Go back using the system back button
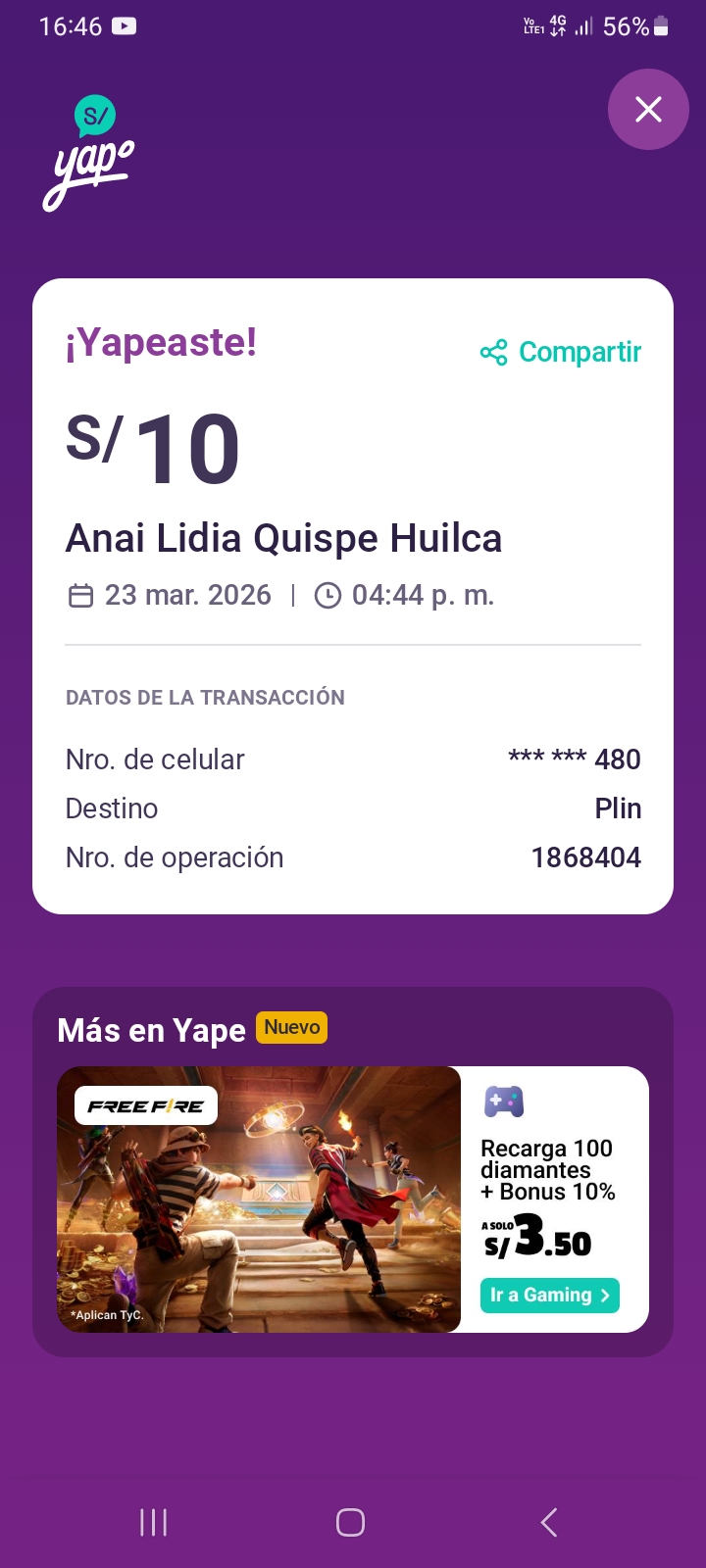Screen dimensions: 706x1568 (x=549, y=1522)
